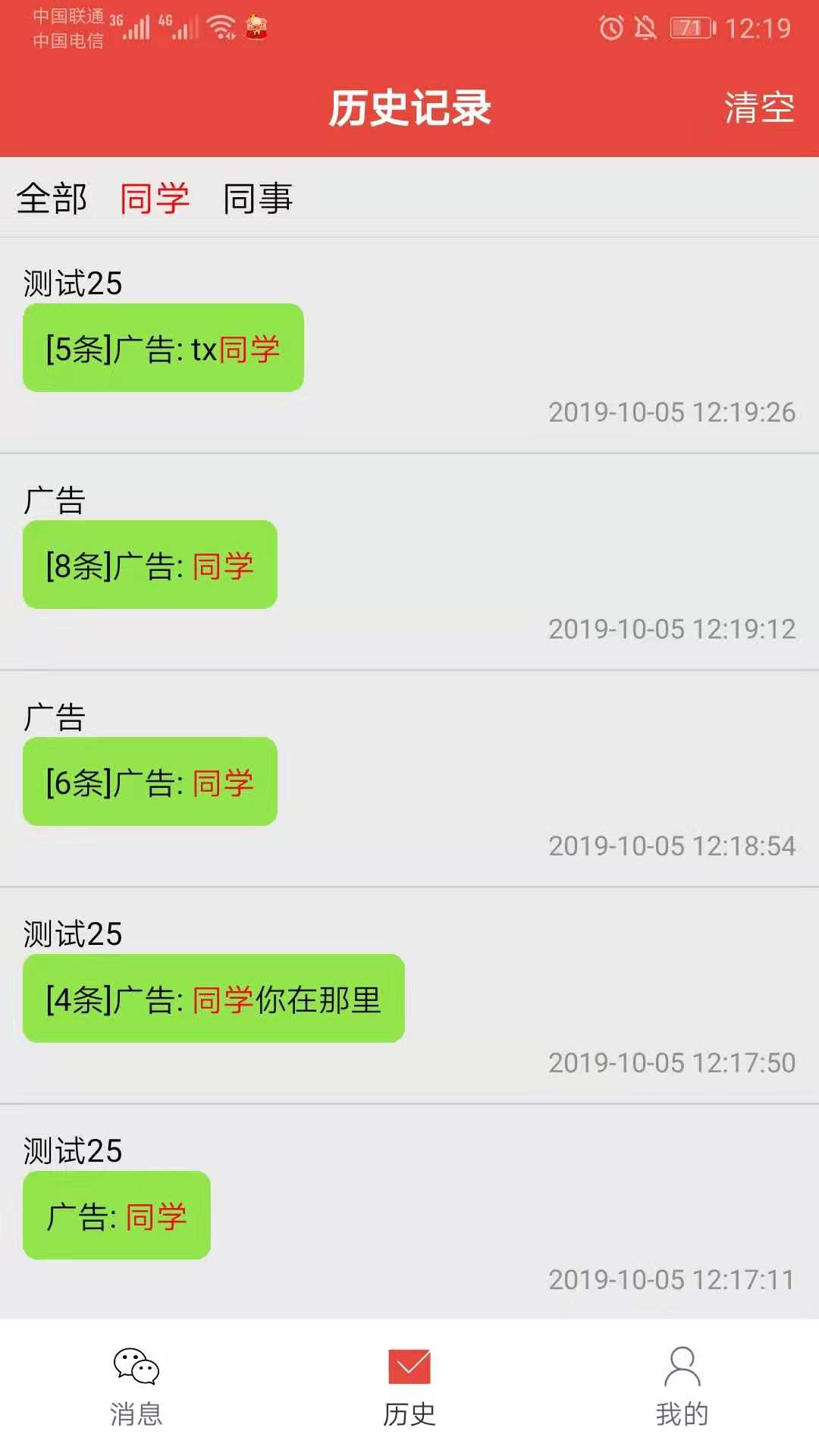Switch to the 我的 tab
819x1456 pixels.
(x=682, y=1386)
